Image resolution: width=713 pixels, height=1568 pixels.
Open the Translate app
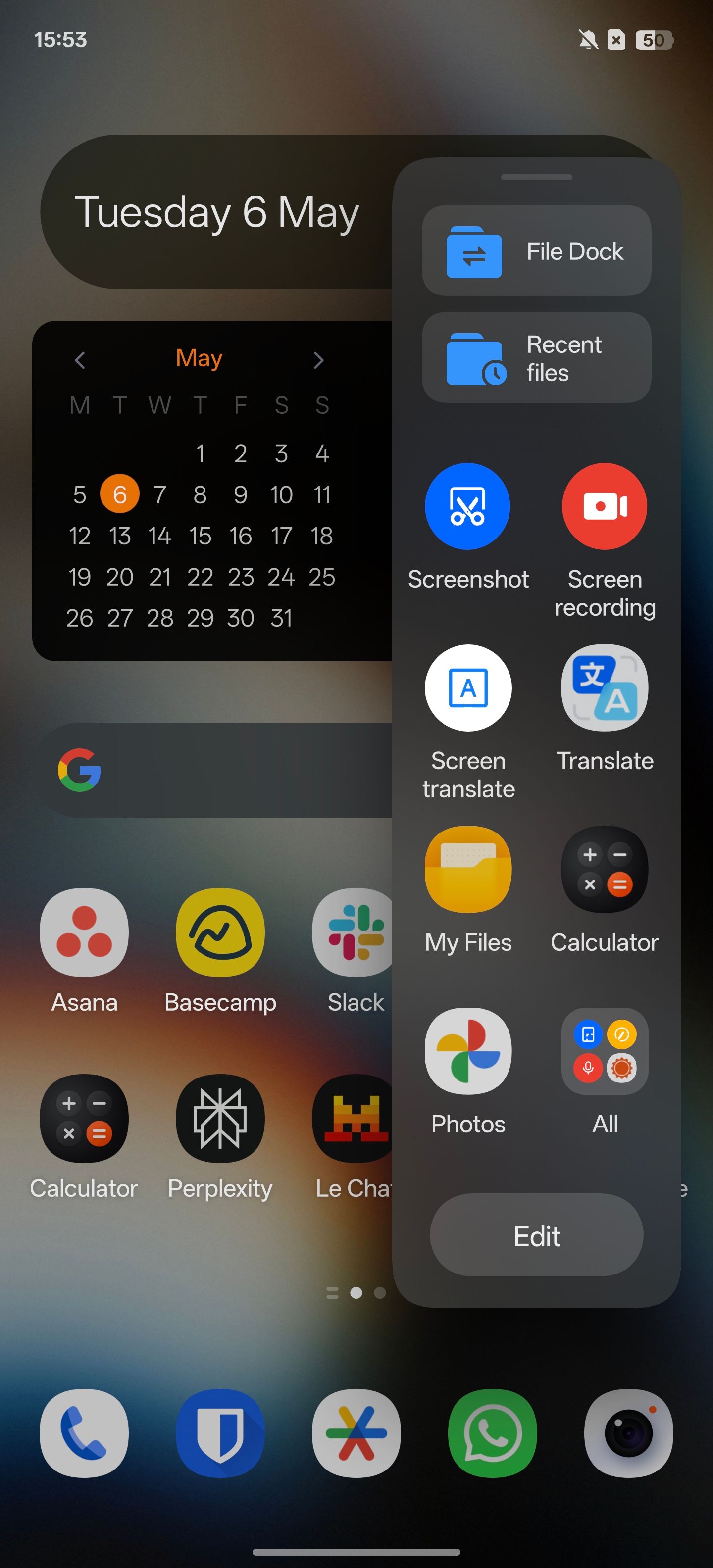click(604, 688)
